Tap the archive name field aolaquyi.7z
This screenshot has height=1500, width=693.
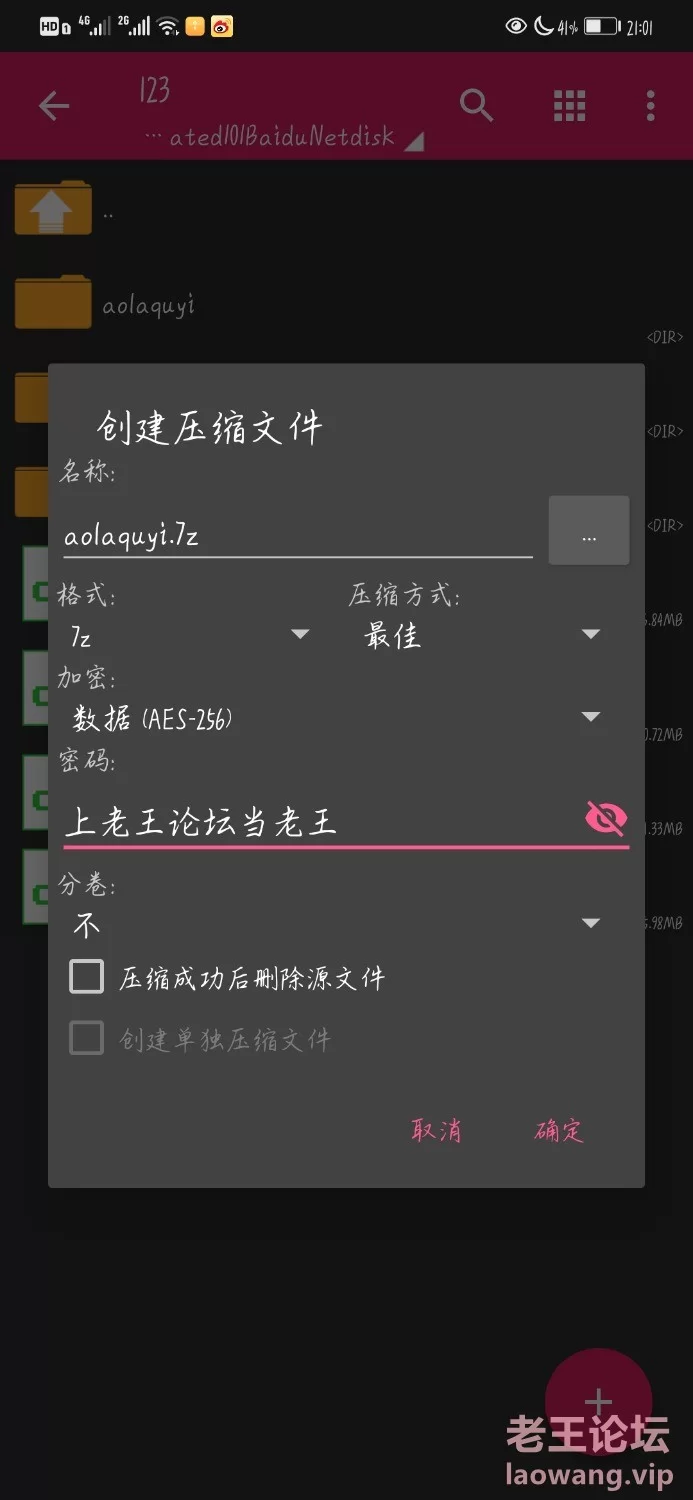click(296, 536)
